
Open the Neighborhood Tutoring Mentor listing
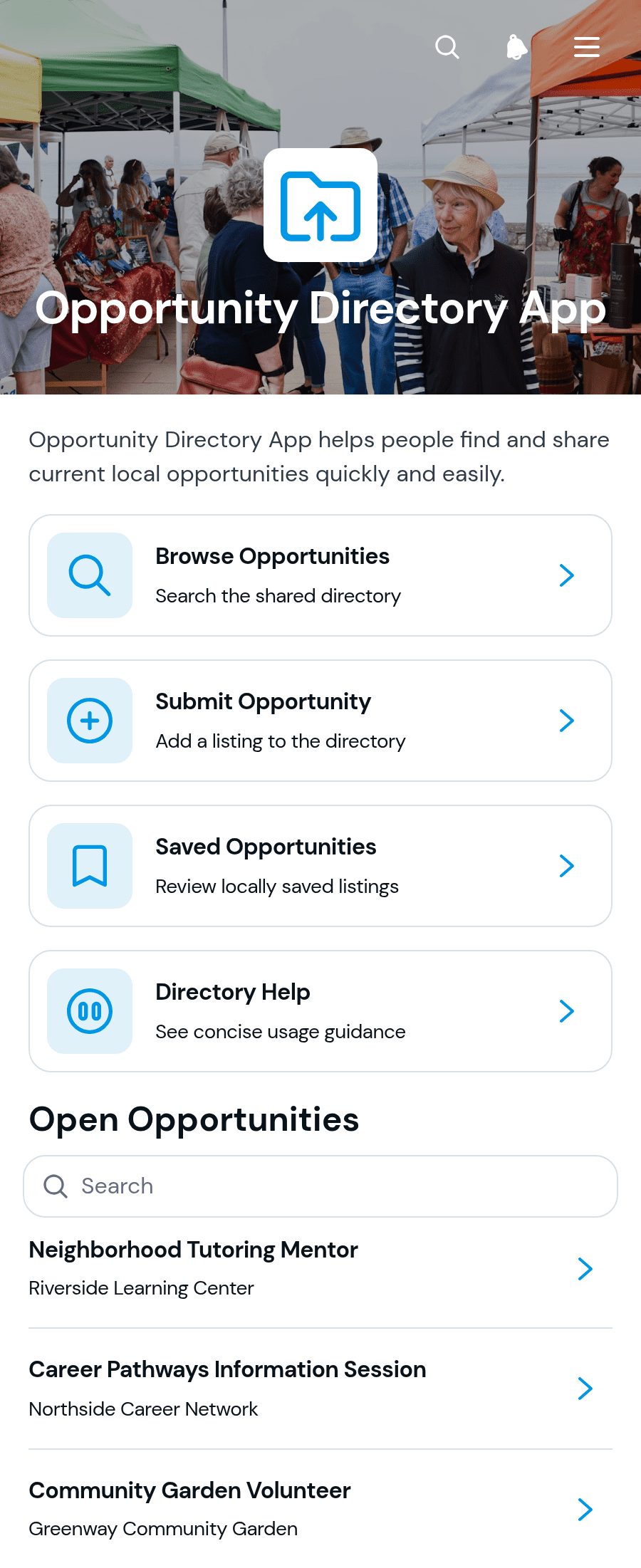click(320, 1268)
